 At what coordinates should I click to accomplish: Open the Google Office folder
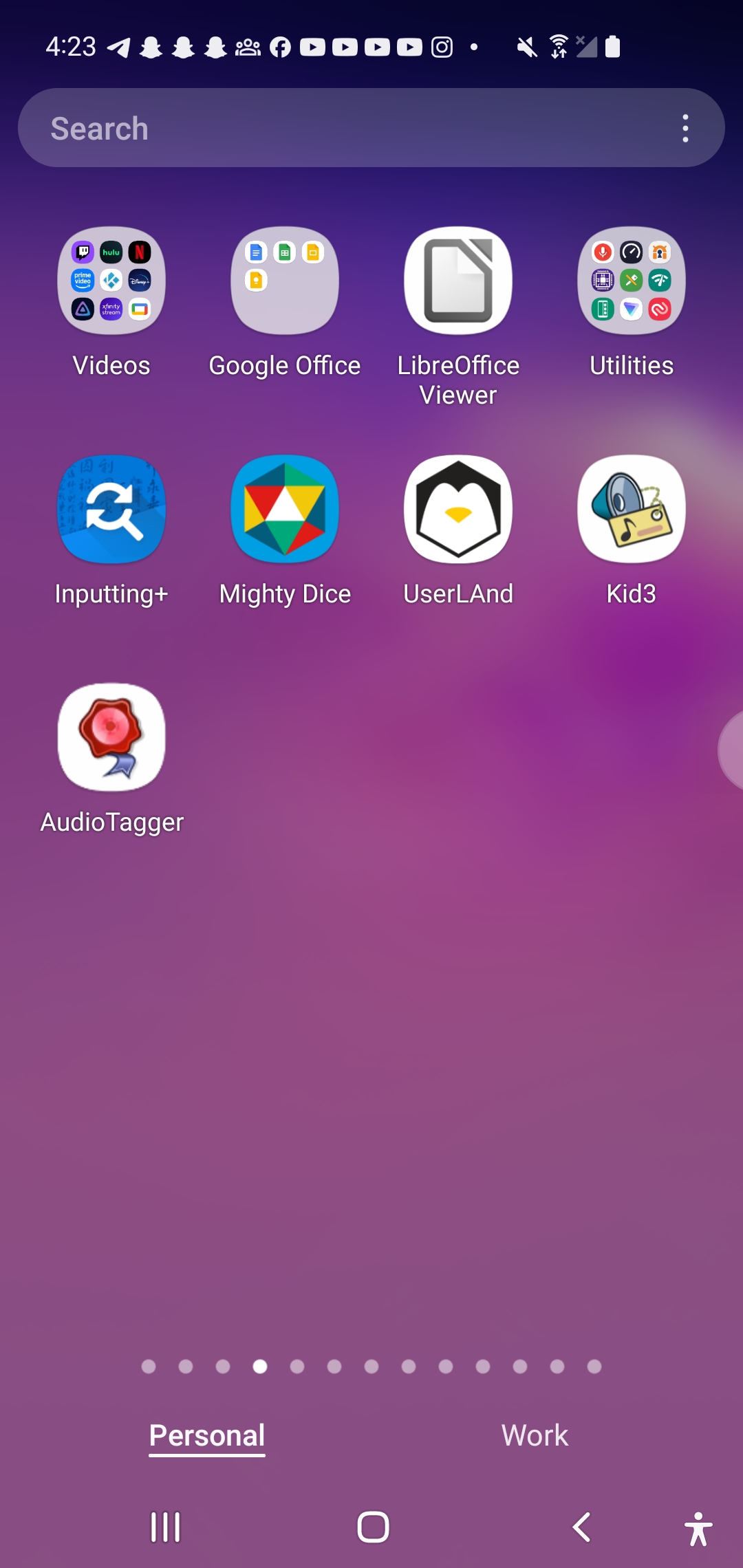(285, 281)
